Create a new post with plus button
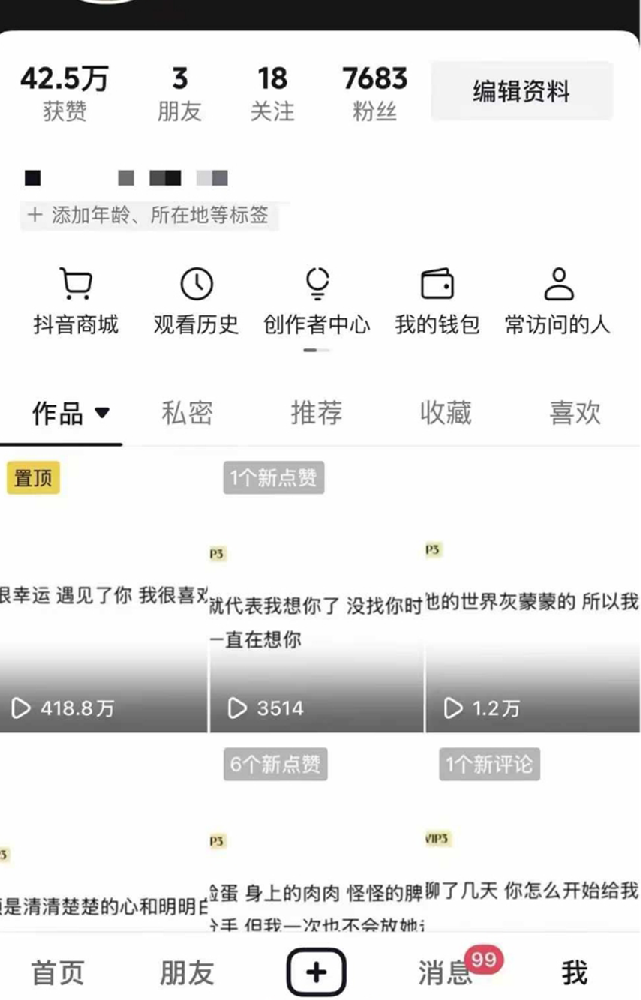Screen dimensions: 641x1000 pos(316,971)
